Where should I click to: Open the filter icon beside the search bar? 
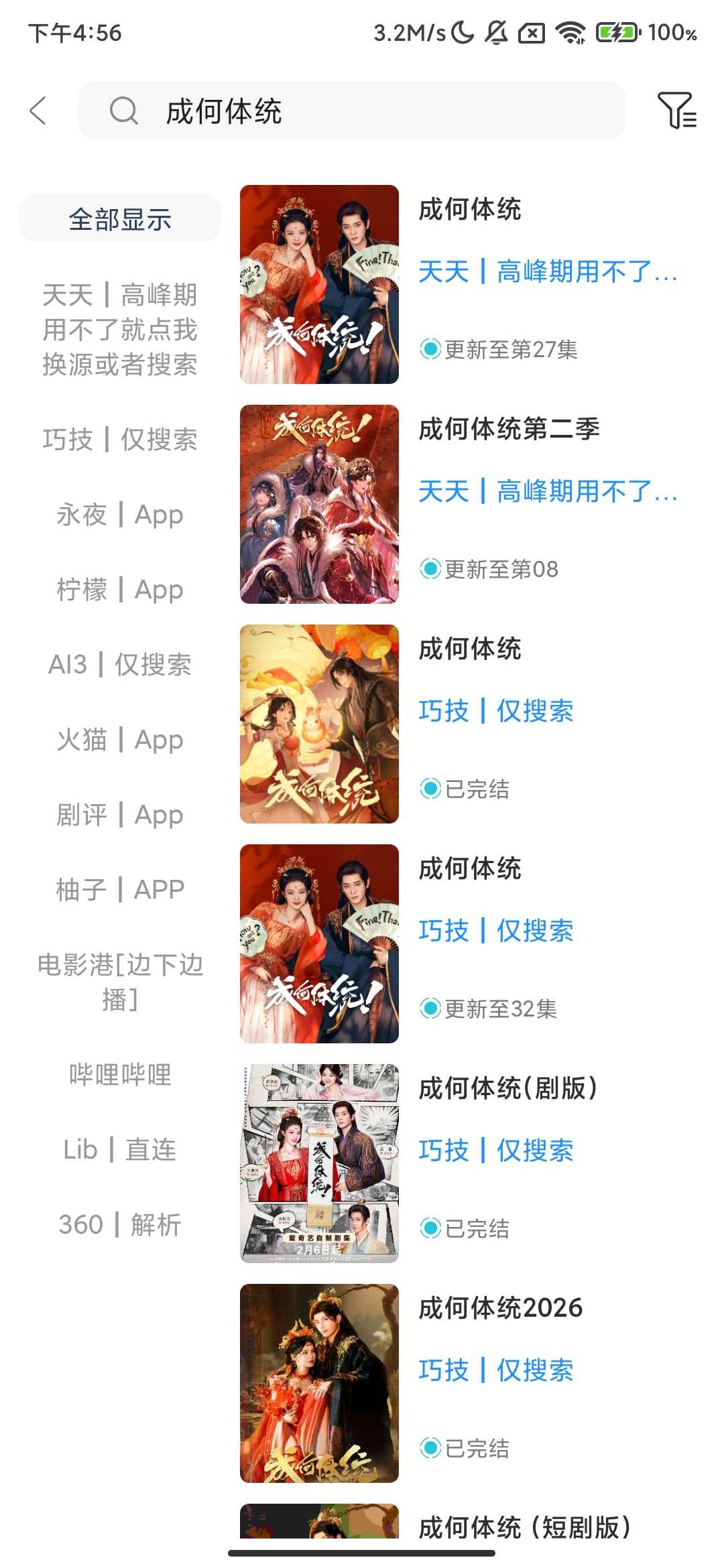[678, 112]
